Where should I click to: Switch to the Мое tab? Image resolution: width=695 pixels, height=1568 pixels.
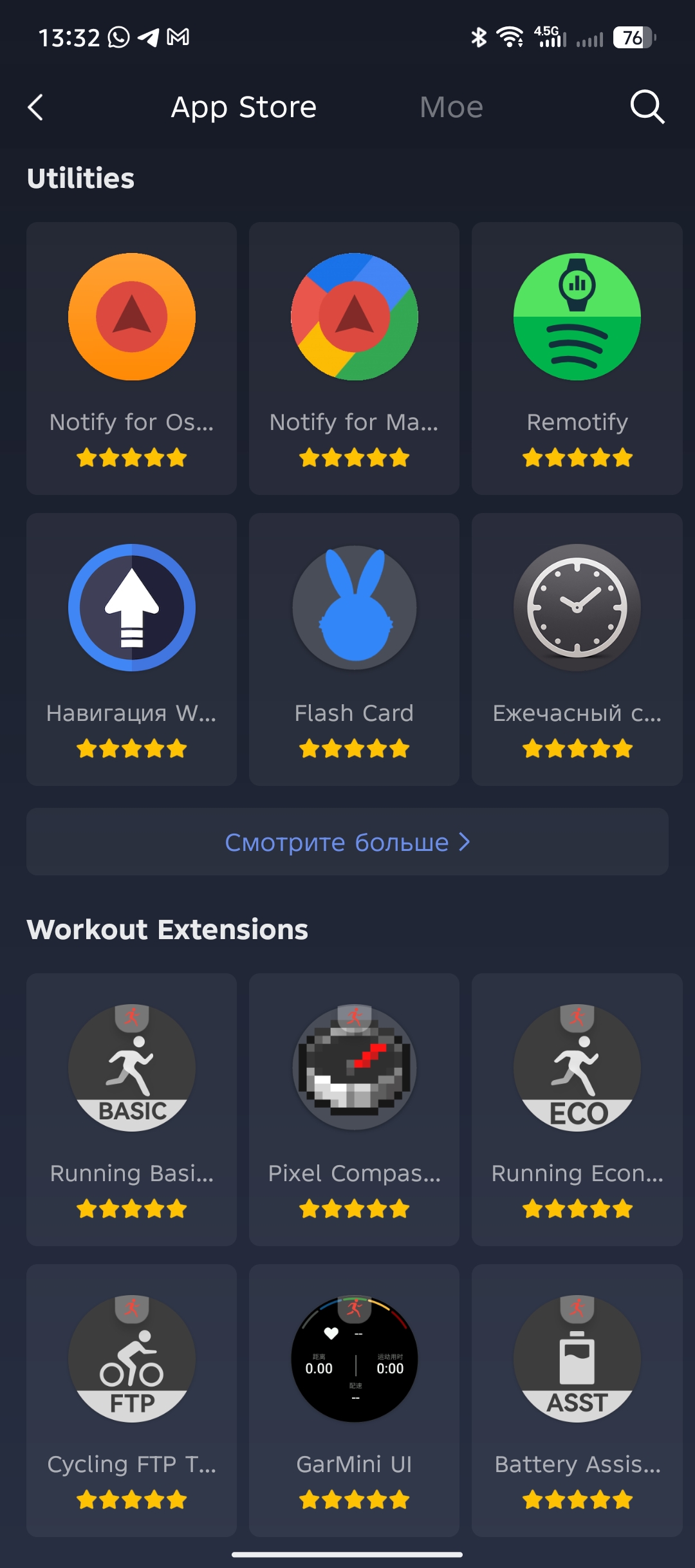pyautogui.click(x=451, y=107)
